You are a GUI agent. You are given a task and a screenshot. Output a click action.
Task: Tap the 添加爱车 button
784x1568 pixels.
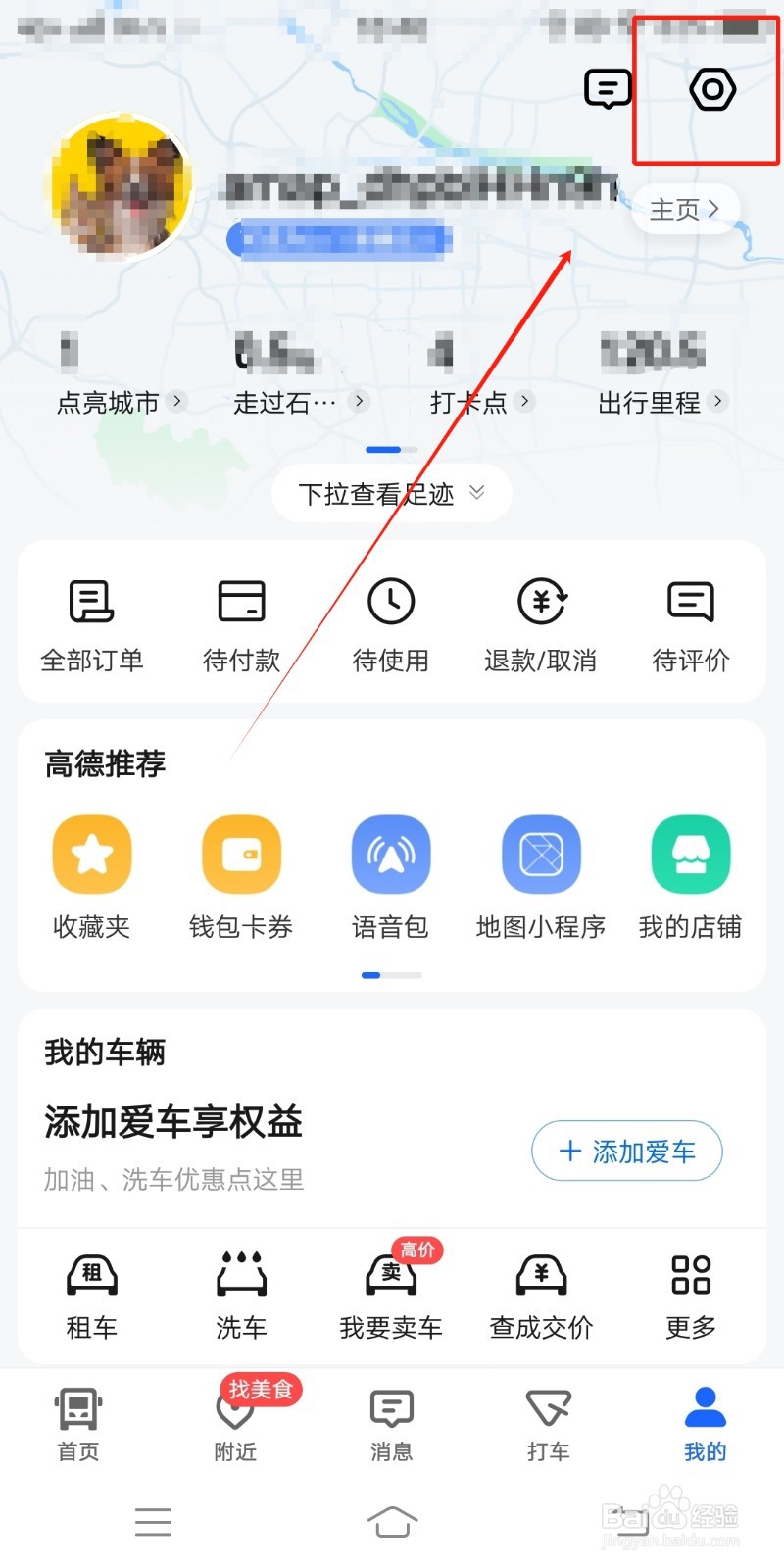coord(627,1151)
